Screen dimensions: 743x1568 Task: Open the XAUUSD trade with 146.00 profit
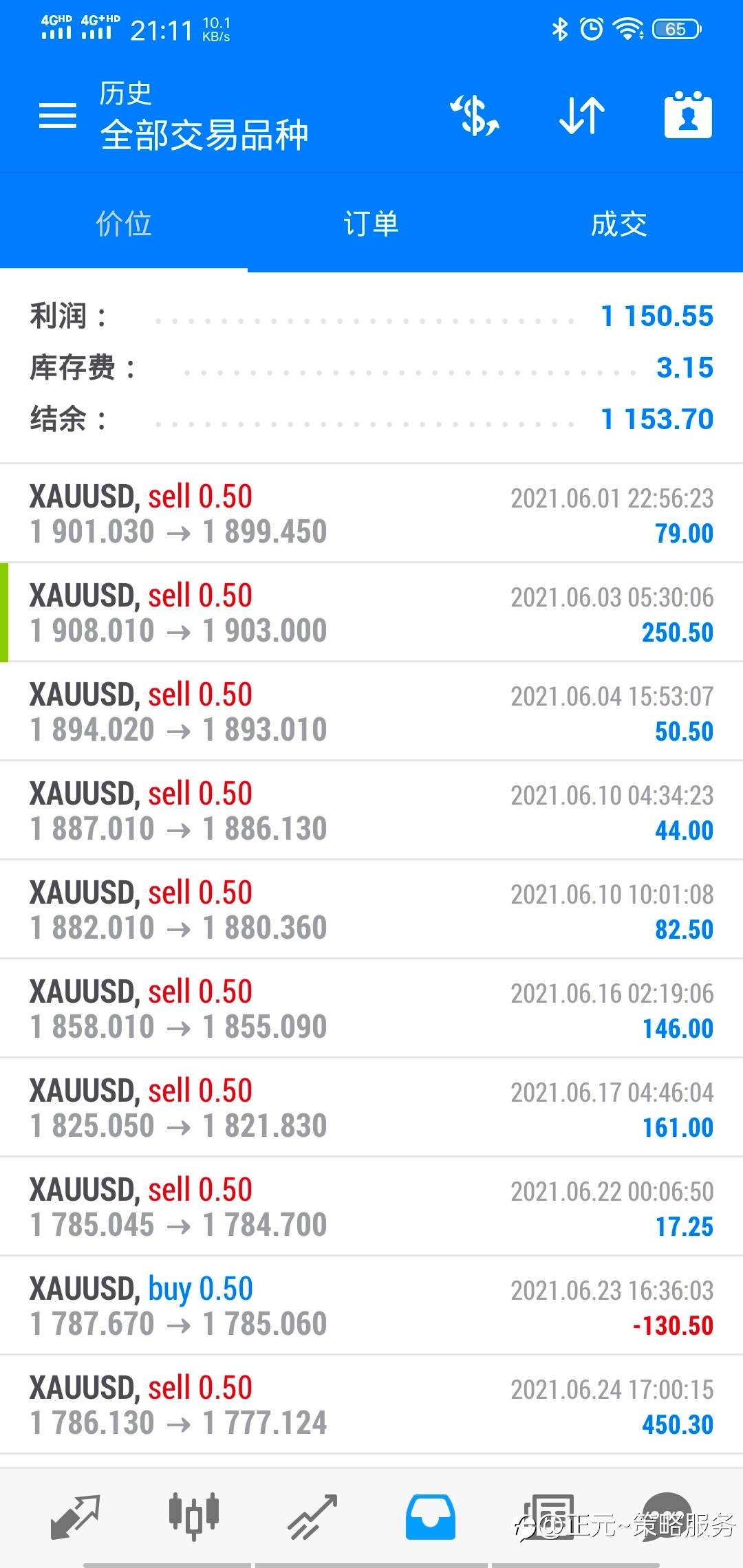click(371, 1009)
